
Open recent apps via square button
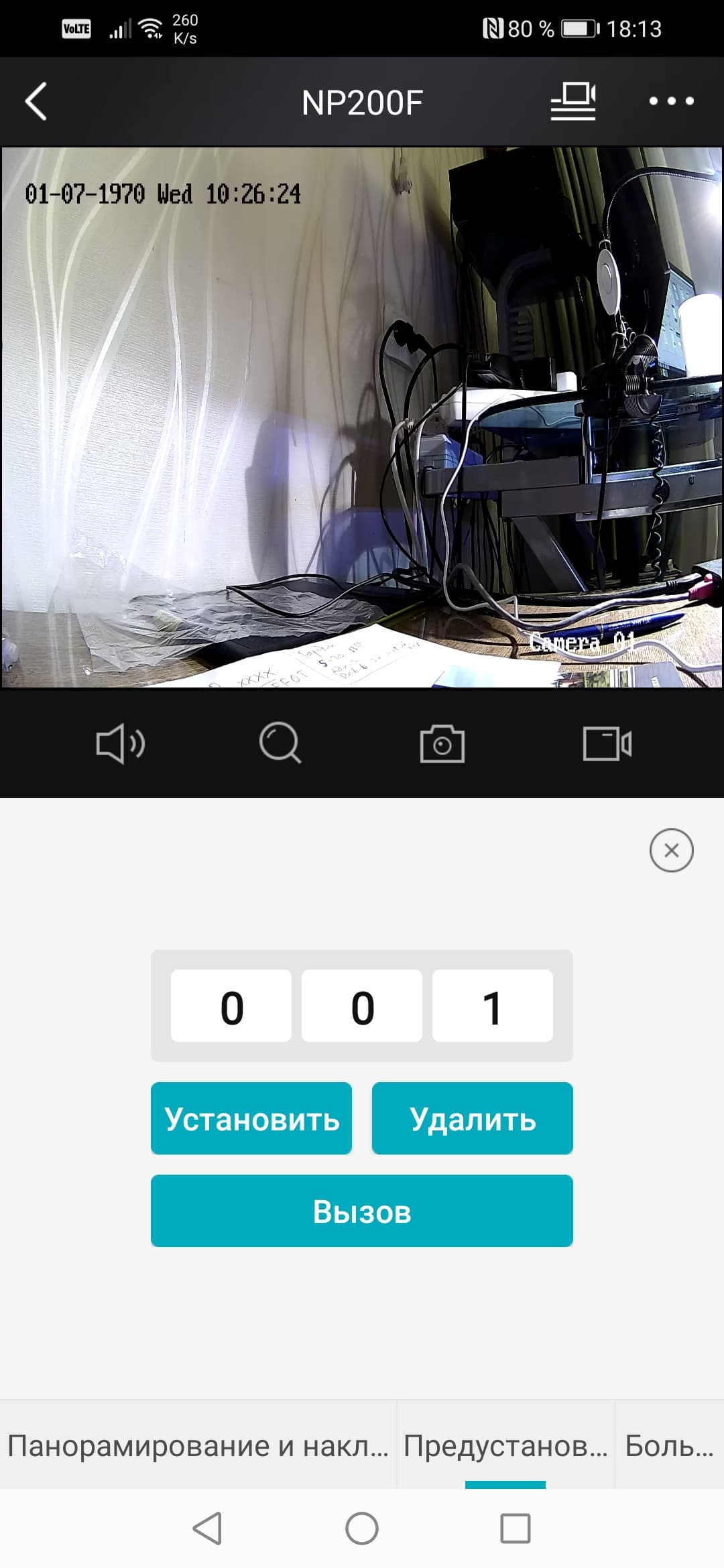click(516, 1528)
